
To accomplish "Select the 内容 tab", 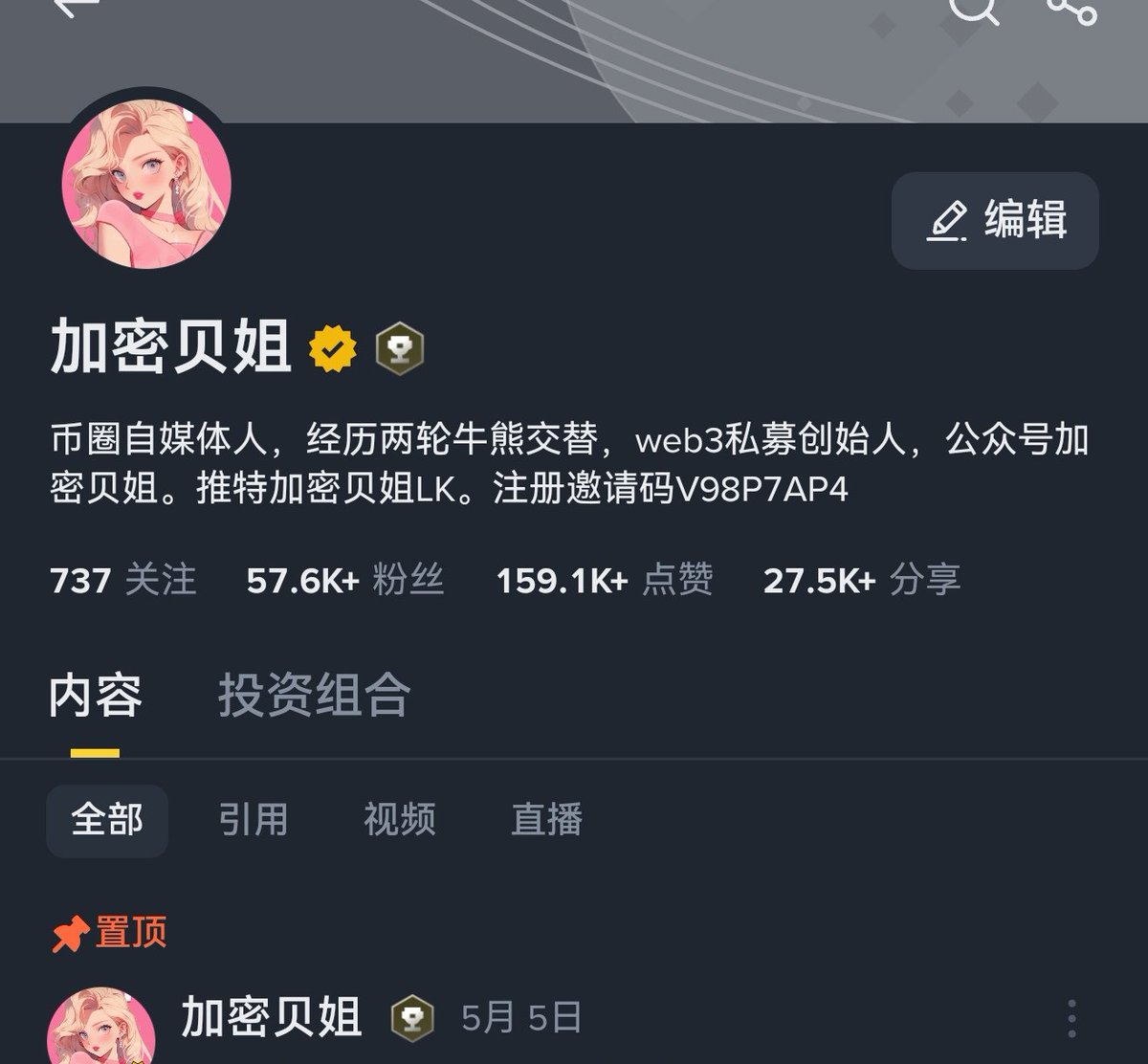I will click(x=96, y=696).
